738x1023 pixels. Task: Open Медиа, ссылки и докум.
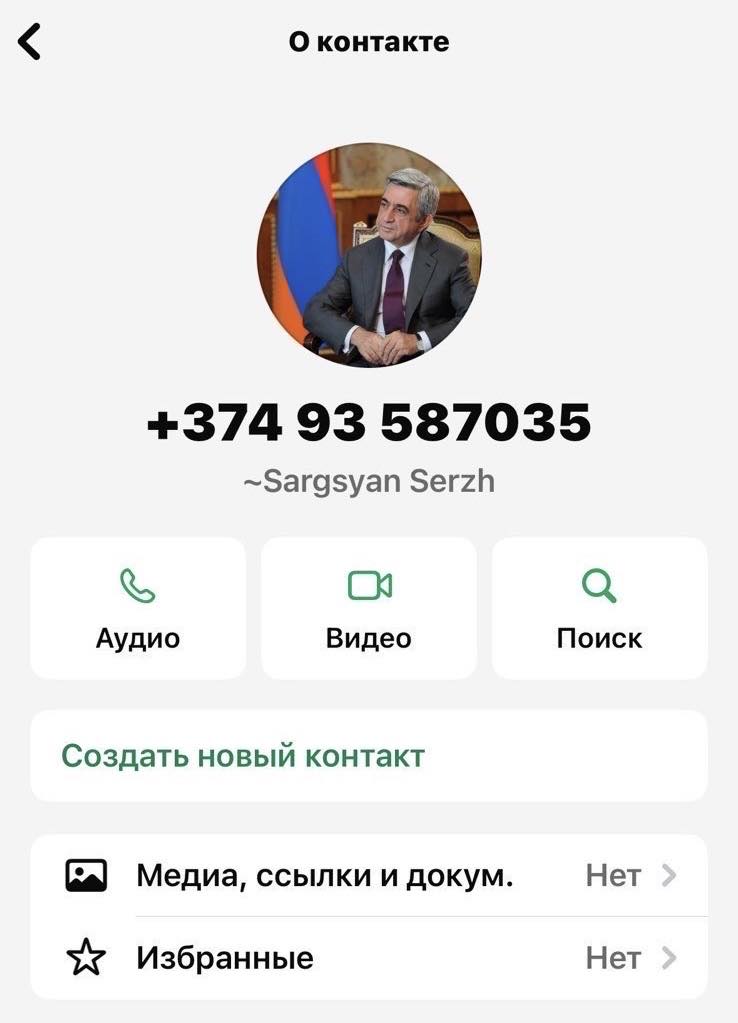(369, 876)
